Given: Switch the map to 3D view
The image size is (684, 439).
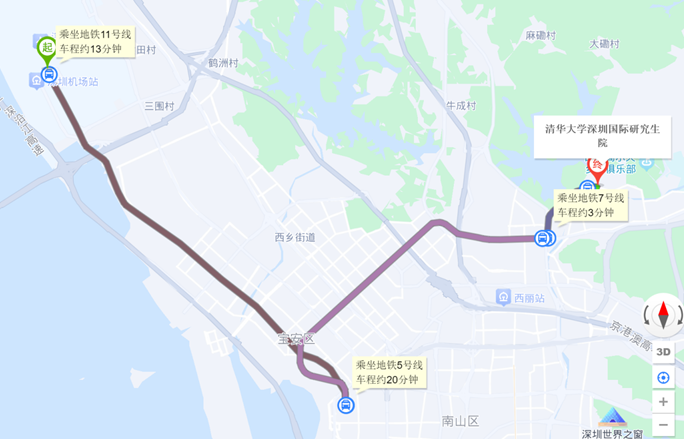Looking at the screenshot, I should 662,353.
